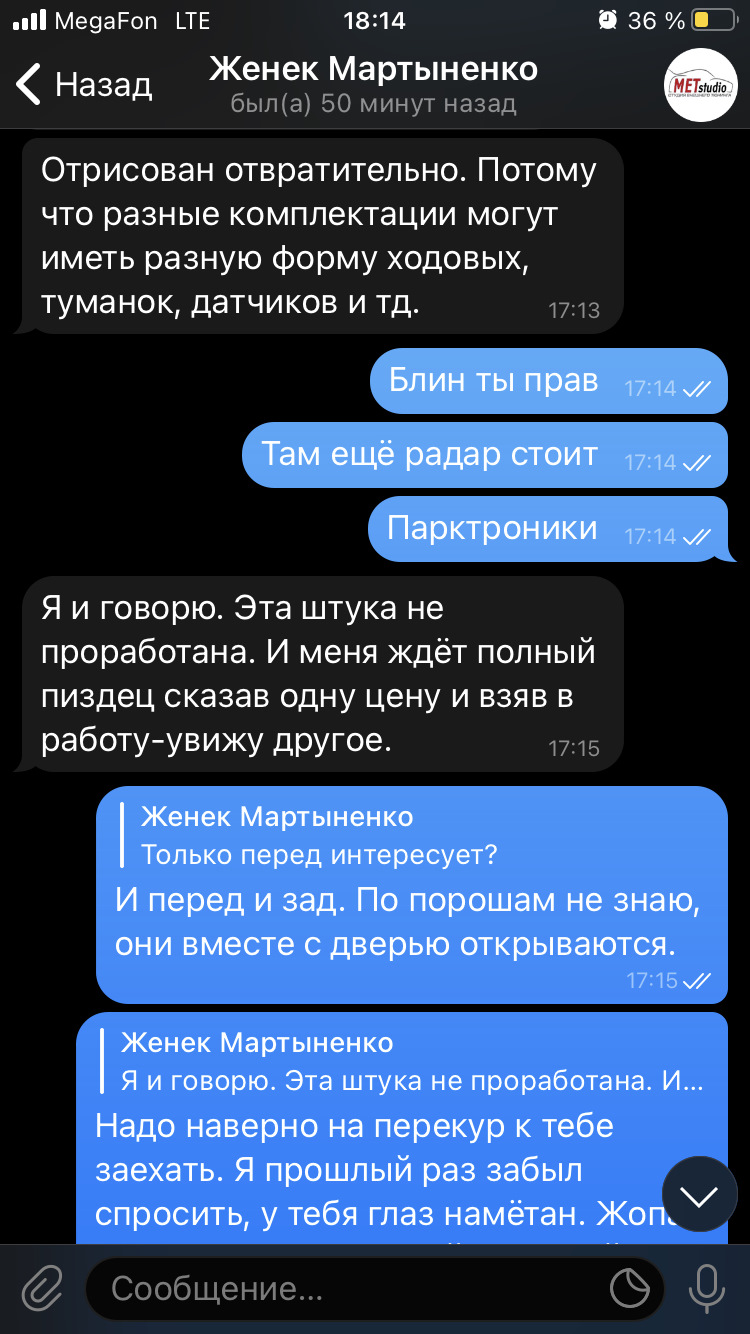Go back via the Назад button
The height and width of the screenshot is (1334, 750).
click(x=84, y=84)
